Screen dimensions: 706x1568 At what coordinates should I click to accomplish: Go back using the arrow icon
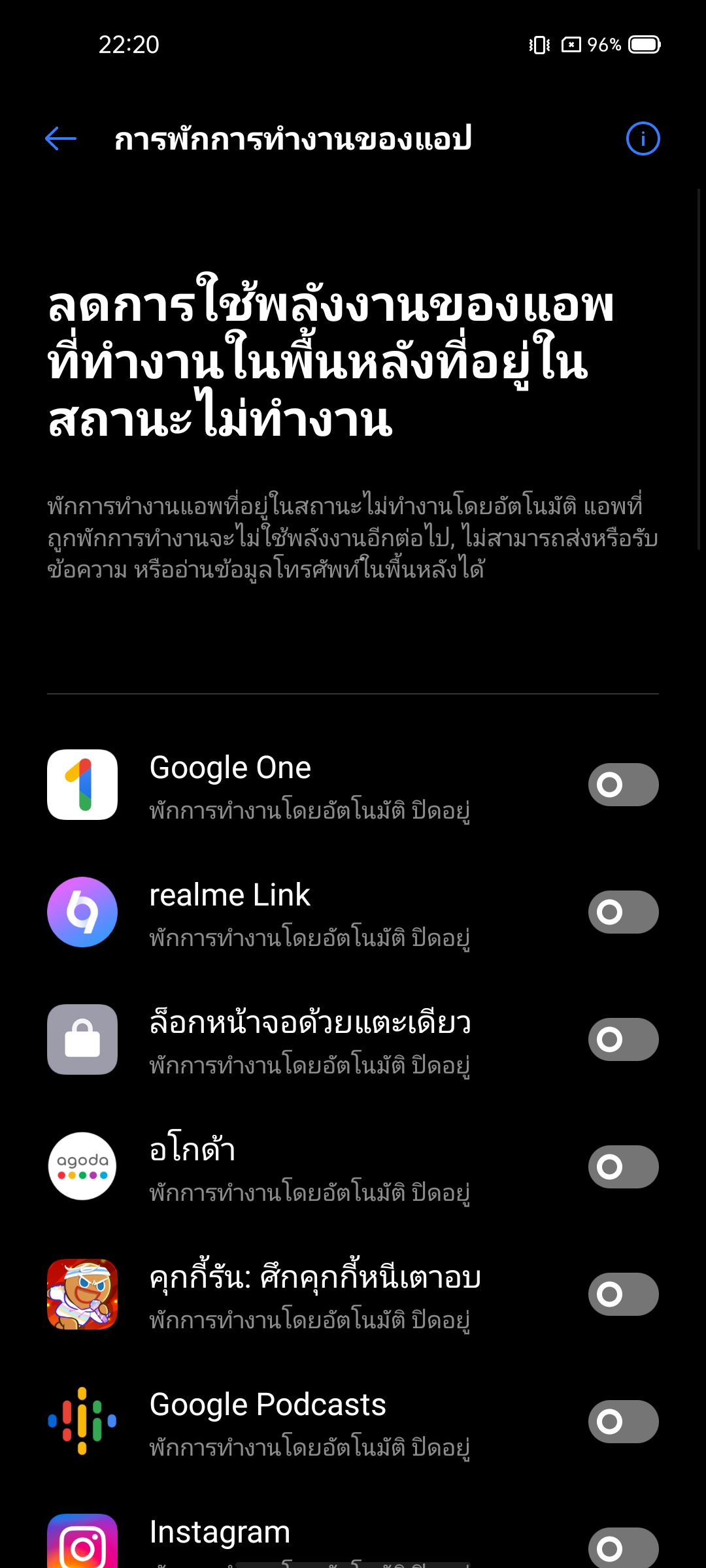point(61,139)
